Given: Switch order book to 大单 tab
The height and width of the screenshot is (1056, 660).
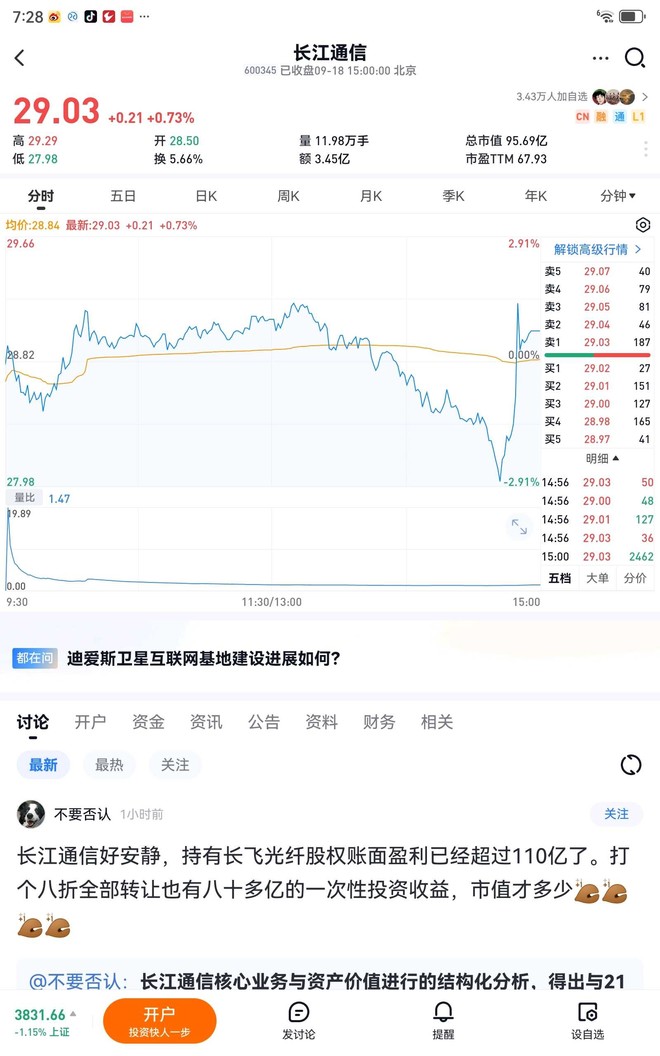Looking at the screenshot, I should click(x=597, y=578).
